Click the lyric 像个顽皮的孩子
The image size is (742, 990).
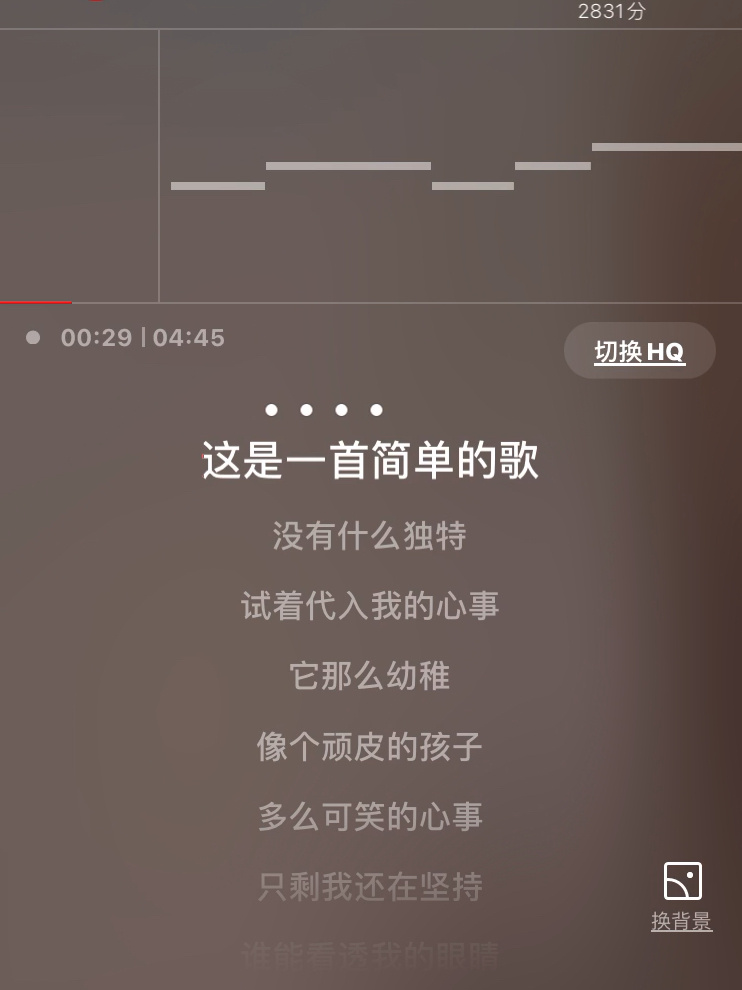pos(370,746)
